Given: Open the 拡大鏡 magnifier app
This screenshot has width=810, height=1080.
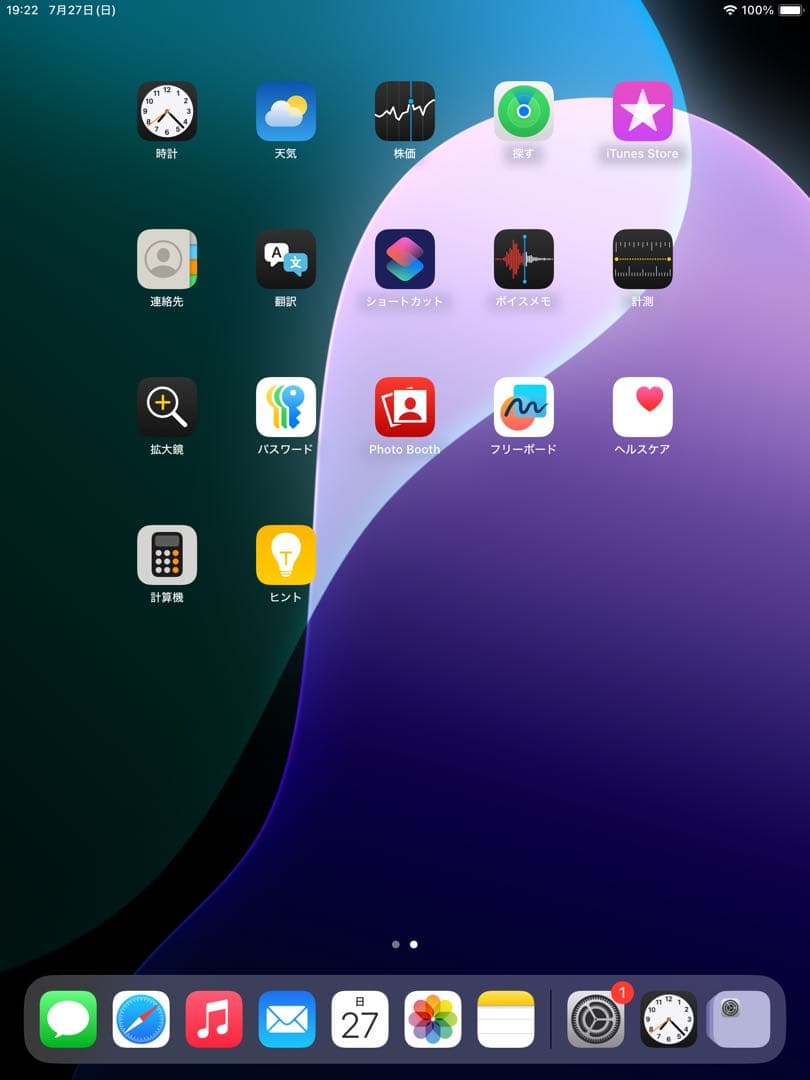Looking at the screenshot, I should tap(167, 407).
